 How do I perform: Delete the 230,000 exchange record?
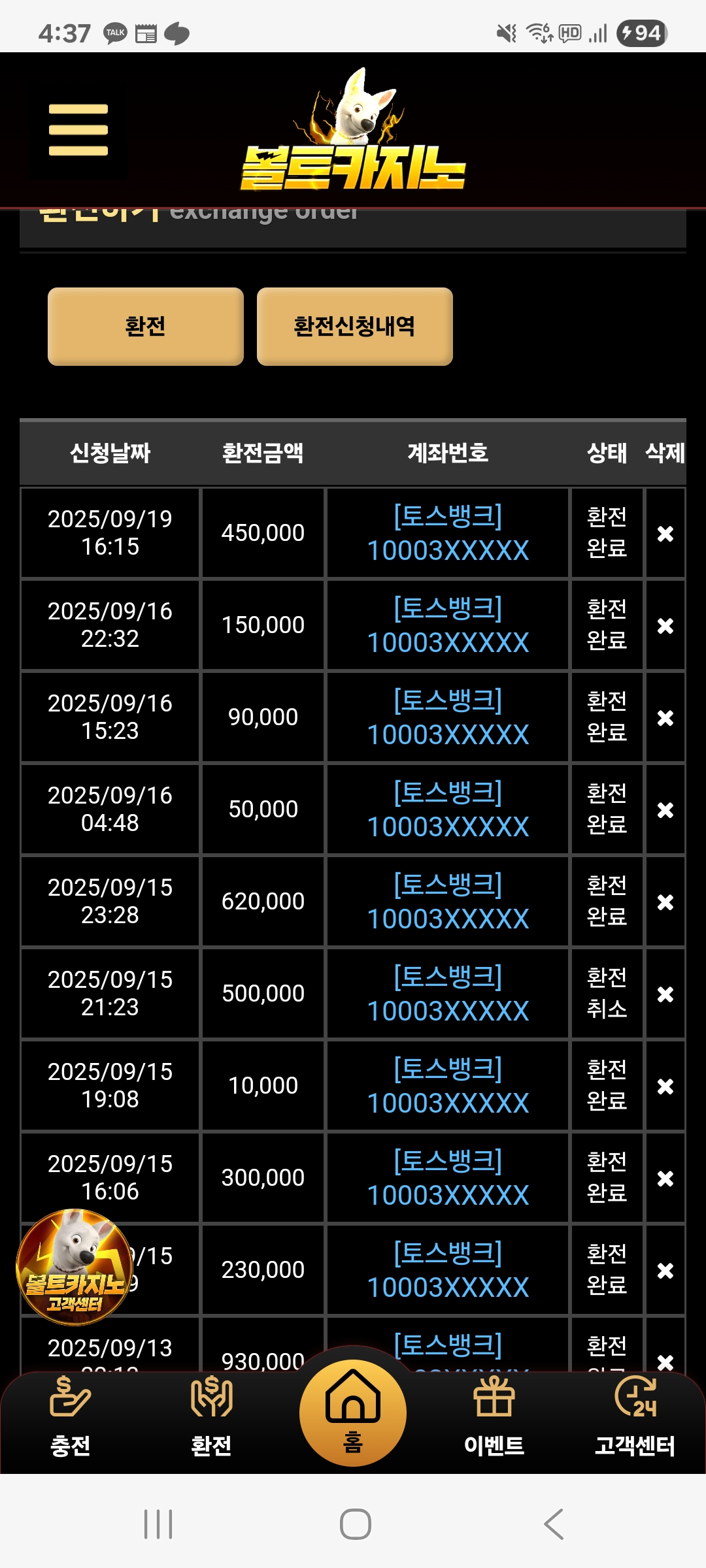(665, 1271)
